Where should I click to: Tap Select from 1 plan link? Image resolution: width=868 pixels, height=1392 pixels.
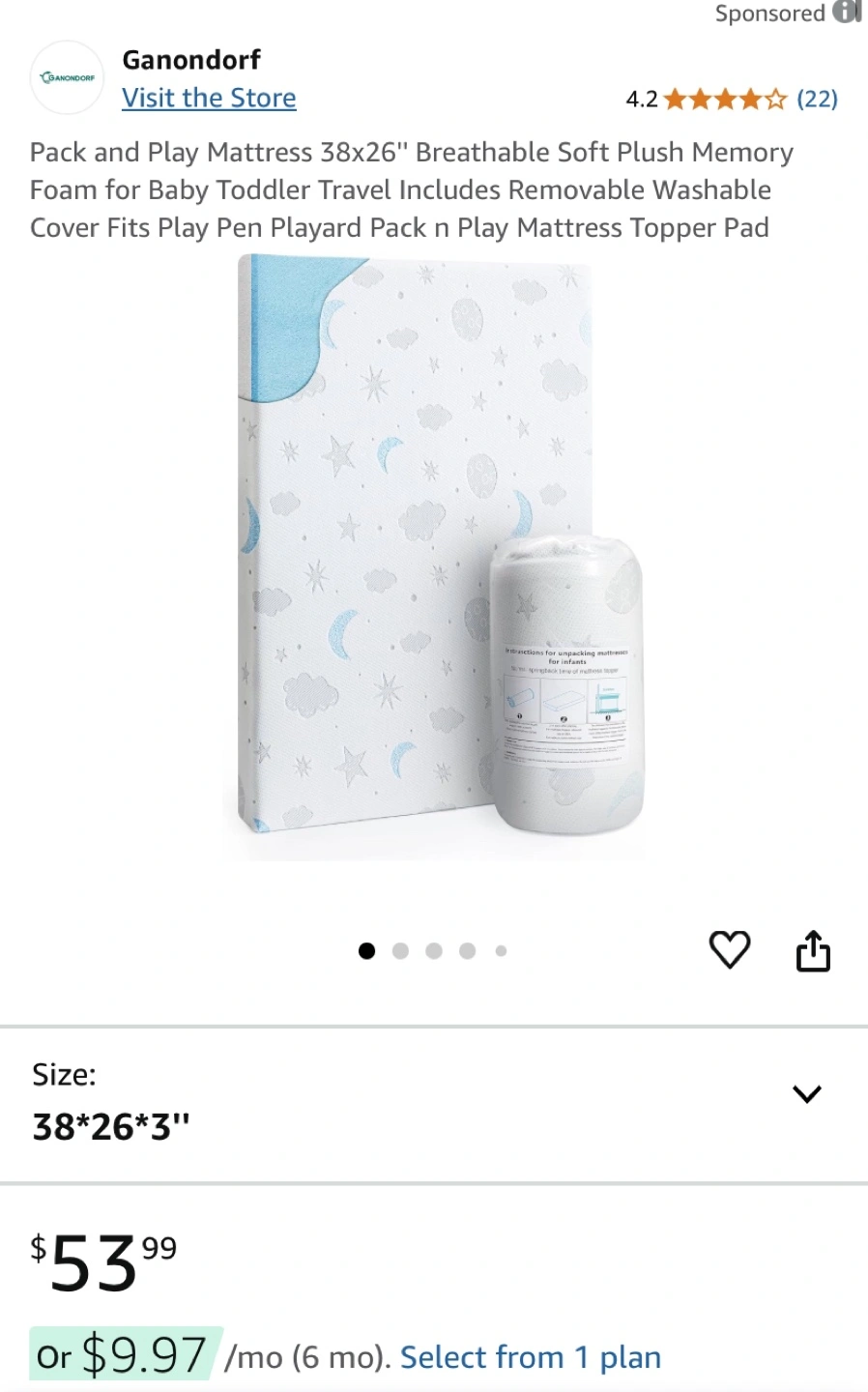point(531,1357)
